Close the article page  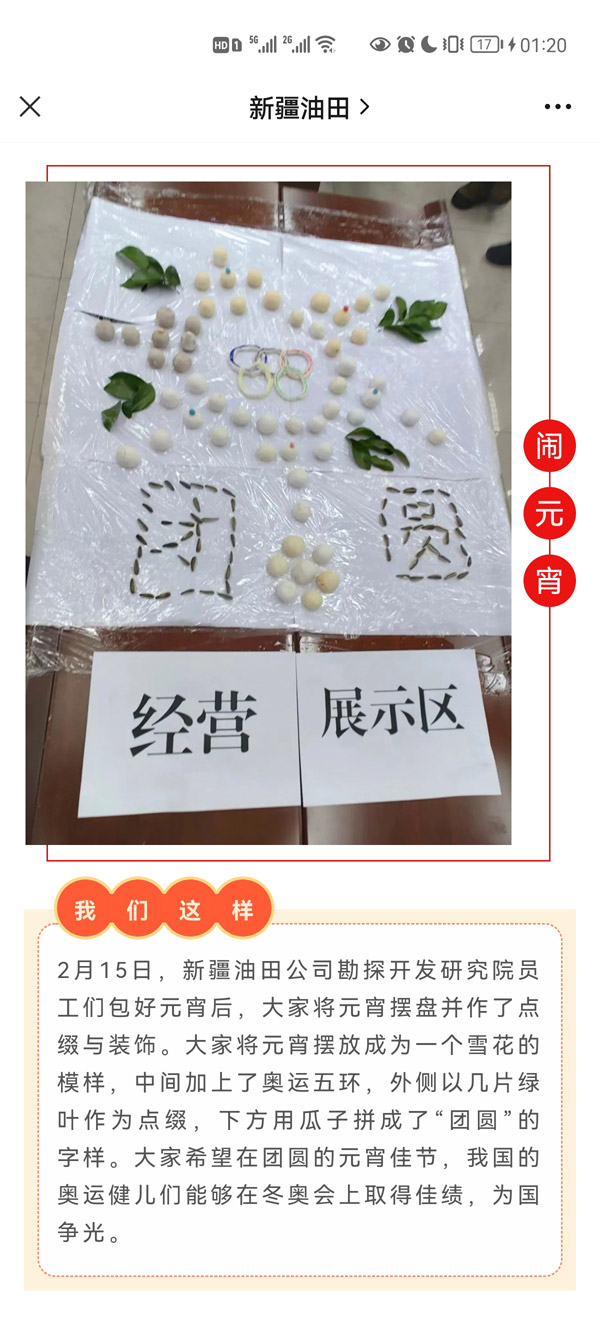pos(30,107)
